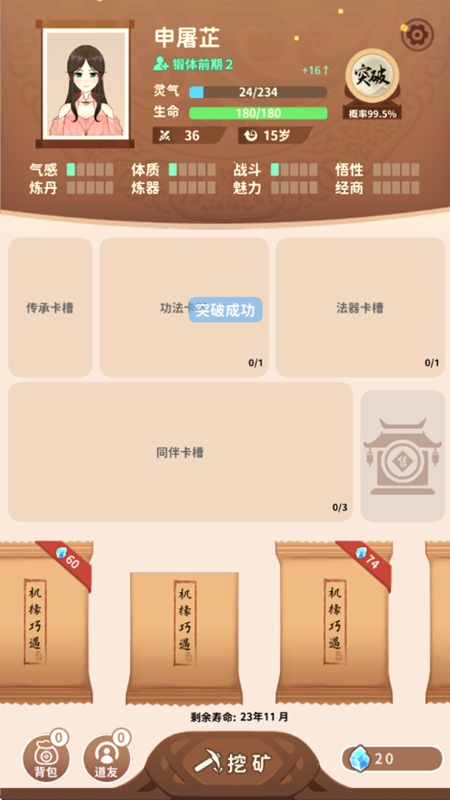Buy the 机缘巧遇 pack costing 60

(x=46, y=622)
